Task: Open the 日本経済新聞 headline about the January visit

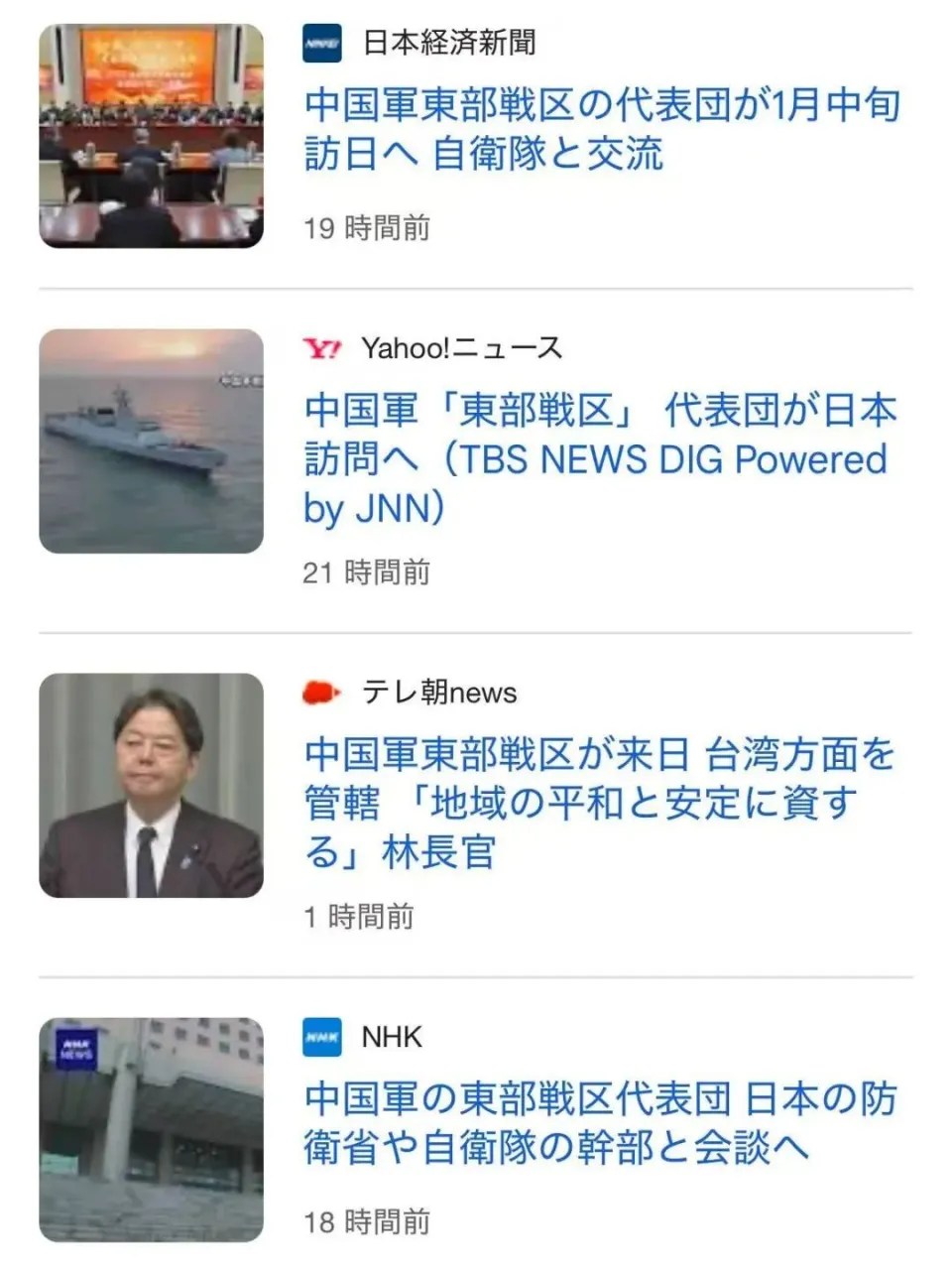Action: coord(601,130)
